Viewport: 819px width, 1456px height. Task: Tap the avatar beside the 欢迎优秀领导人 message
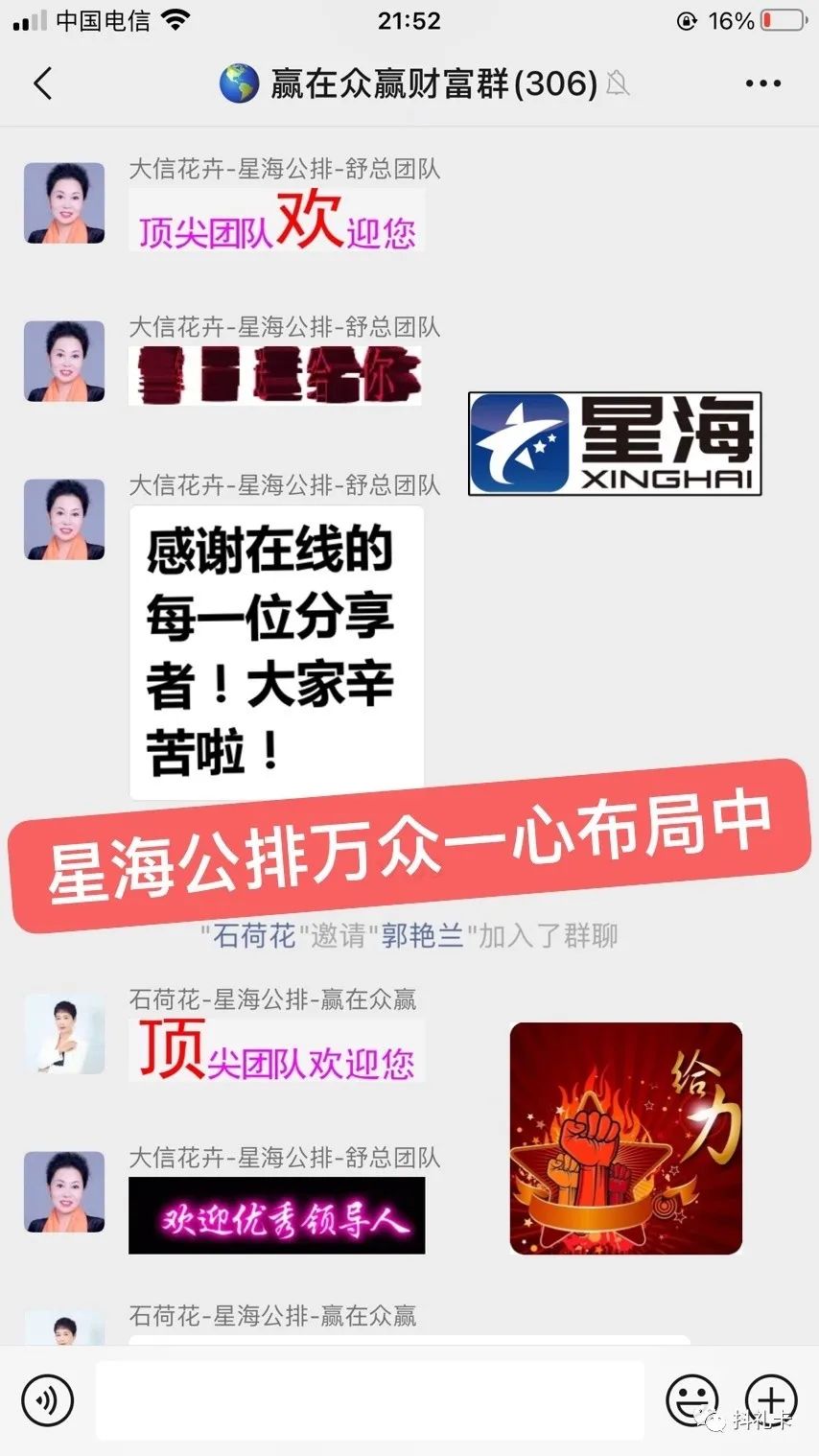(x=64, y=1192)
